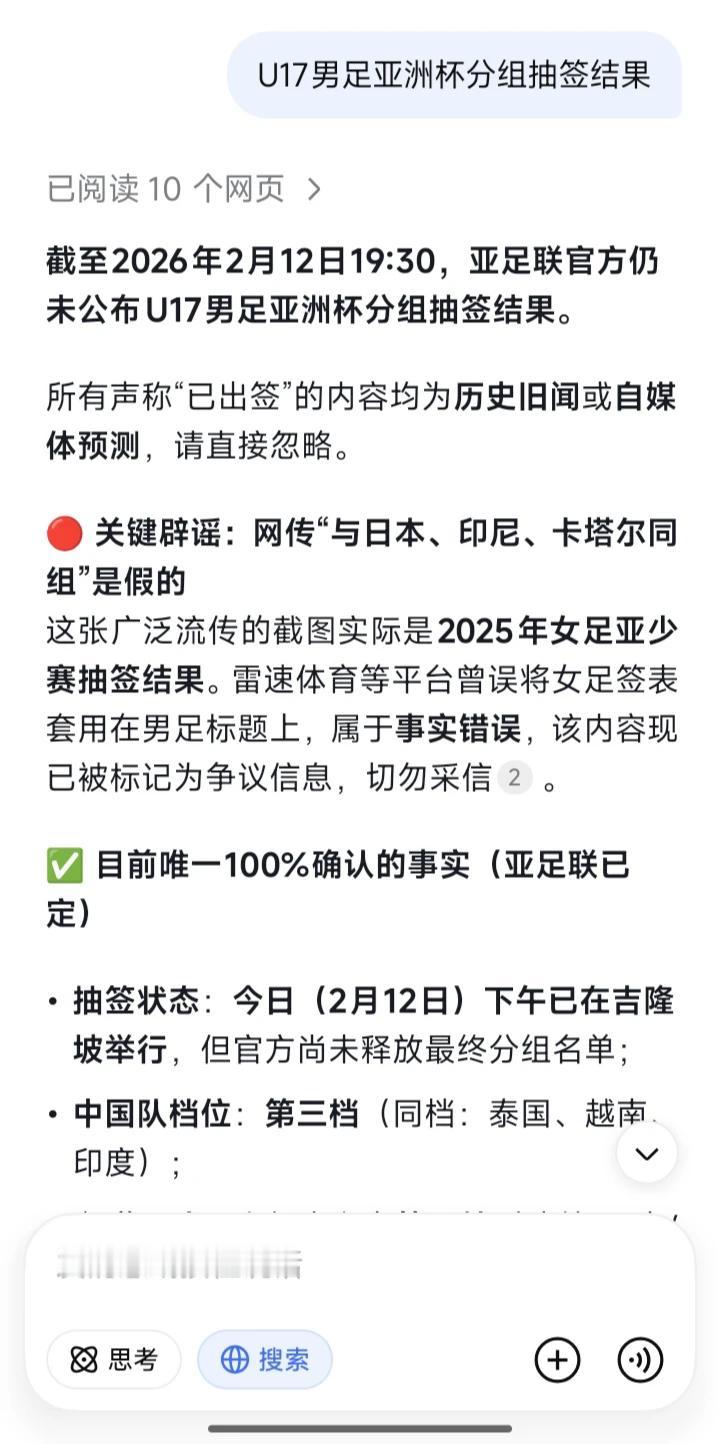Tap the scroll-to-bottom chevron button
The height and width of the screenshot is (1444, 720).
647,1152
